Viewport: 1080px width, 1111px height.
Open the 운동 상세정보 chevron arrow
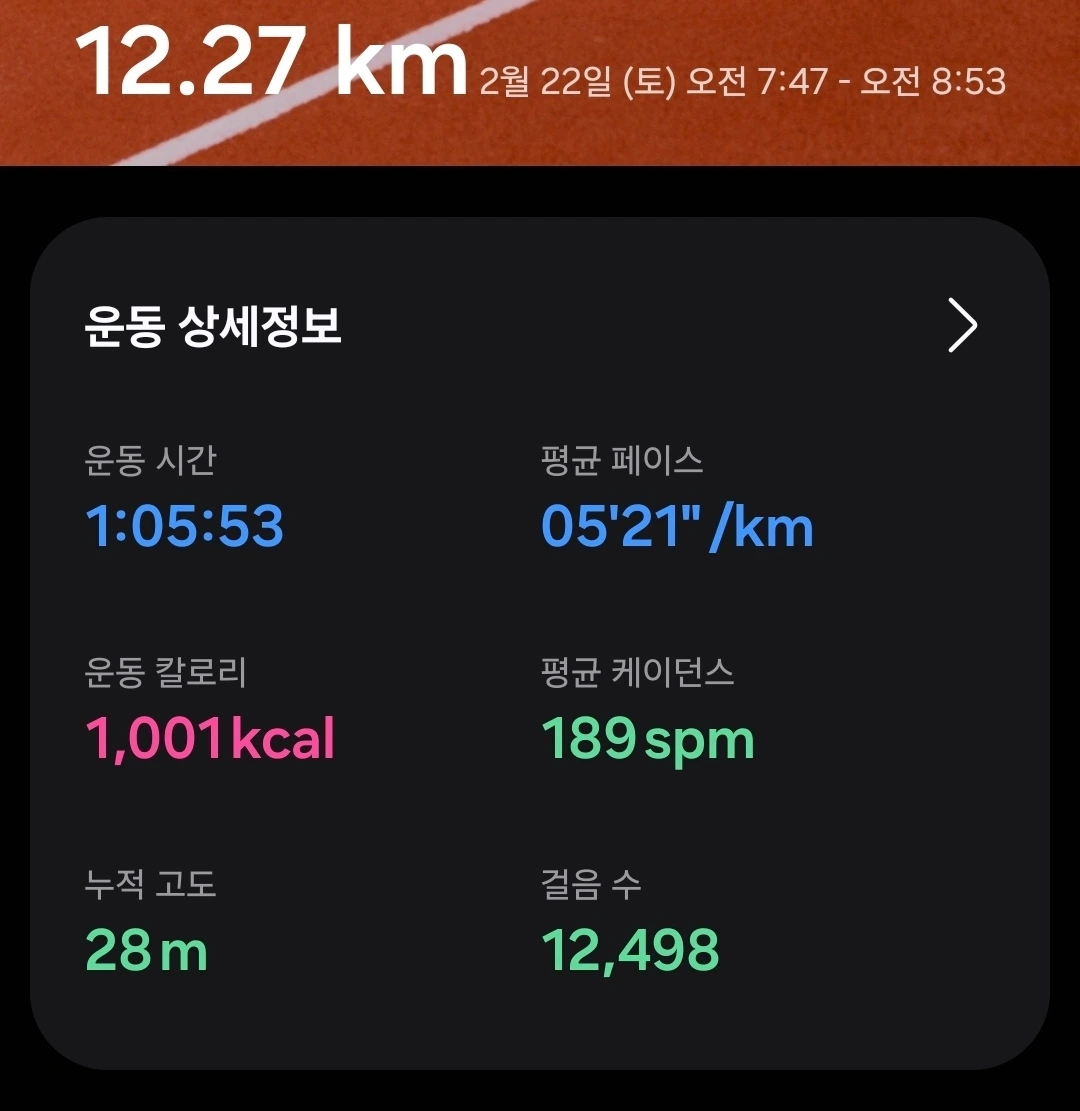click(x=963, y=325)
